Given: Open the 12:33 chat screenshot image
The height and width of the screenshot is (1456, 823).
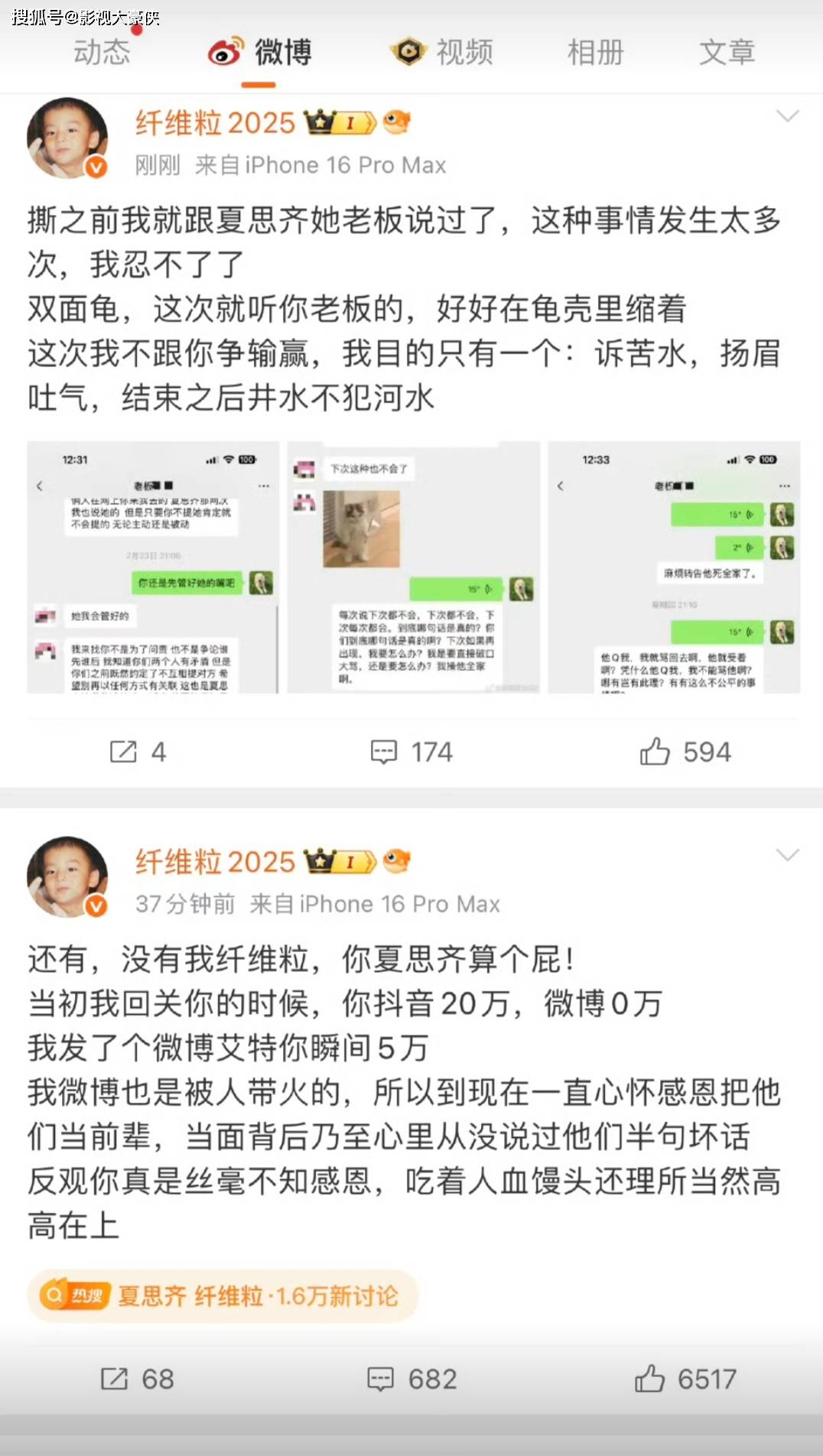Looking at the screenshot, I should [674, 567].
